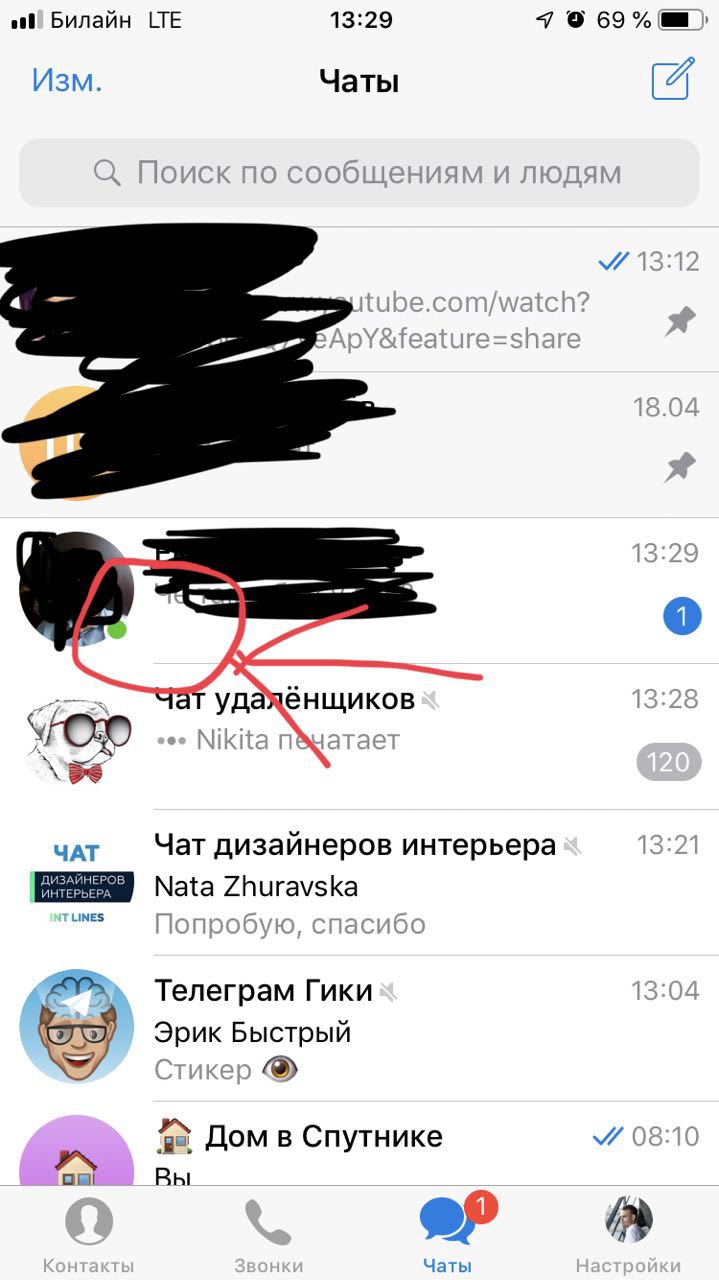Compose a new message

tap(672, 80)
